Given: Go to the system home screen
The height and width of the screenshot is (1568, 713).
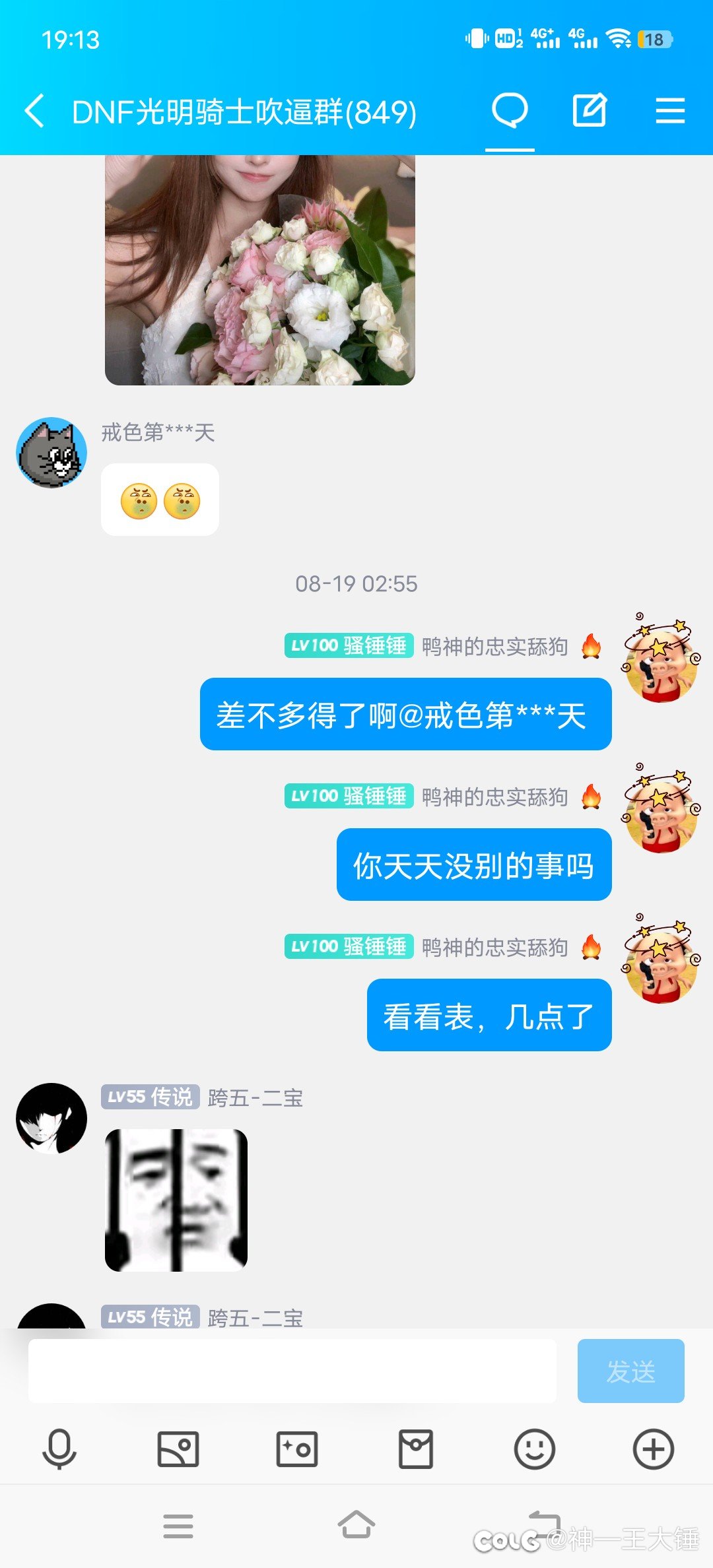Looking at the screenshot, I should (x=356, y=1525).
